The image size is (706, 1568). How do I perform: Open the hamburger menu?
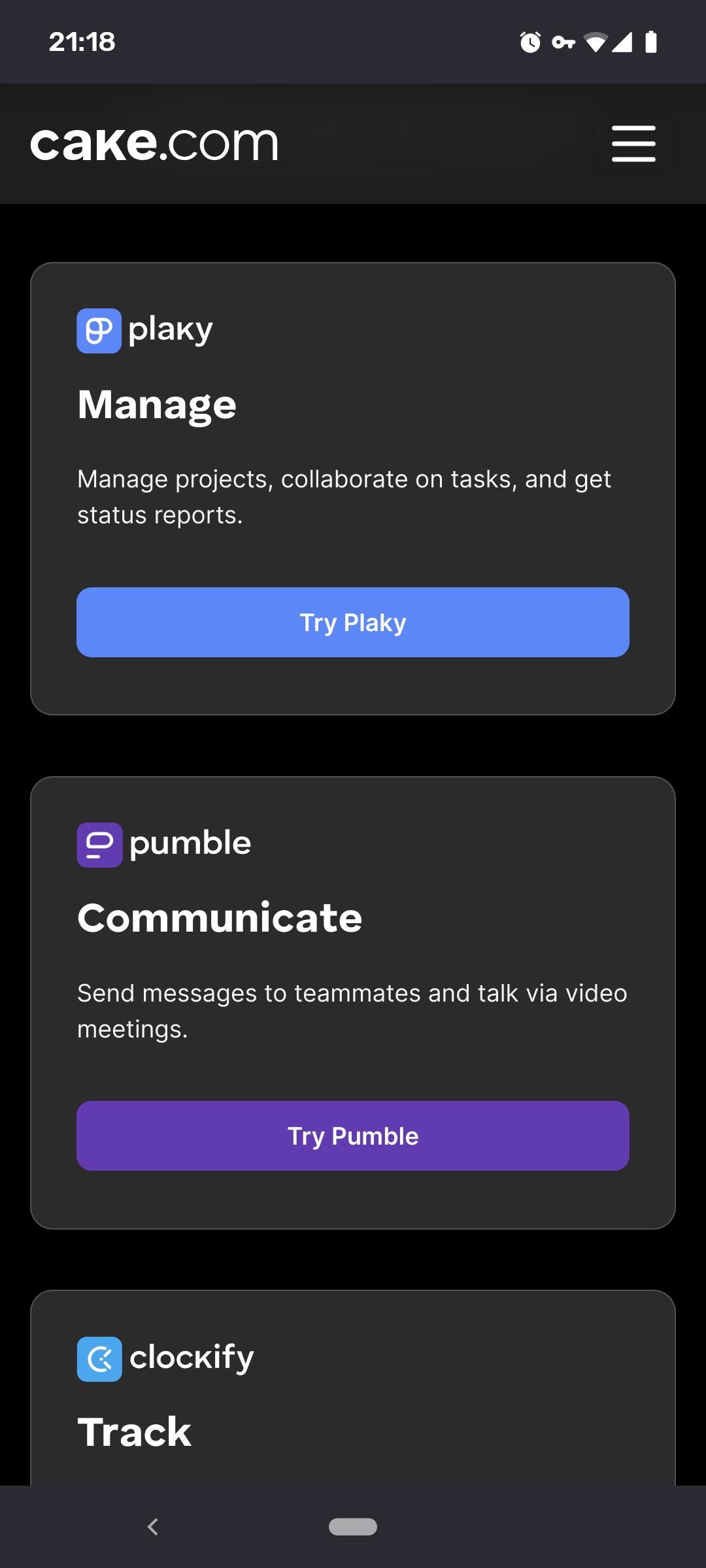click(x=633, y=144)
